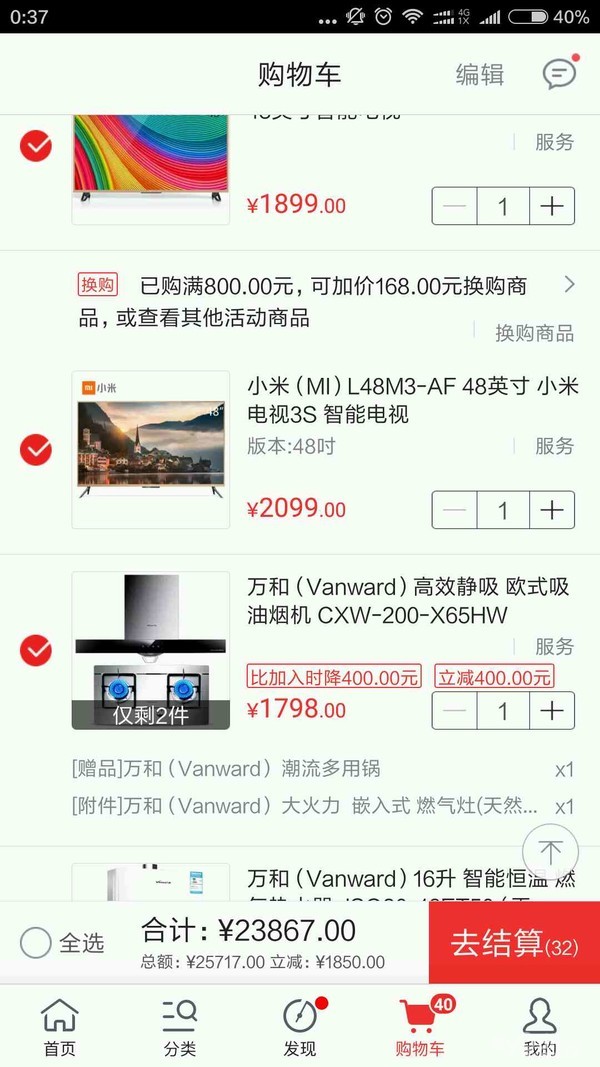The height and width of the screenshot is (1067, 600).
Task: Uncheck the 小米电视3S 48英寸 item
Action: pos(36,450)
